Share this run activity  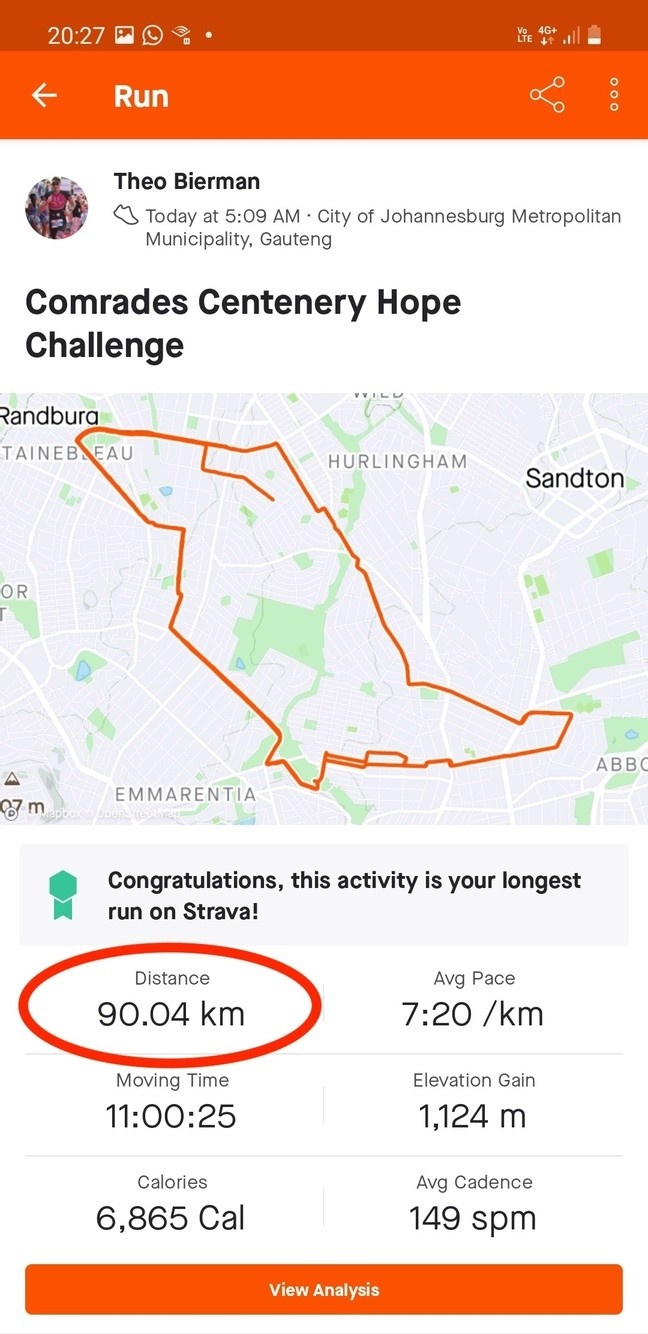547,95
